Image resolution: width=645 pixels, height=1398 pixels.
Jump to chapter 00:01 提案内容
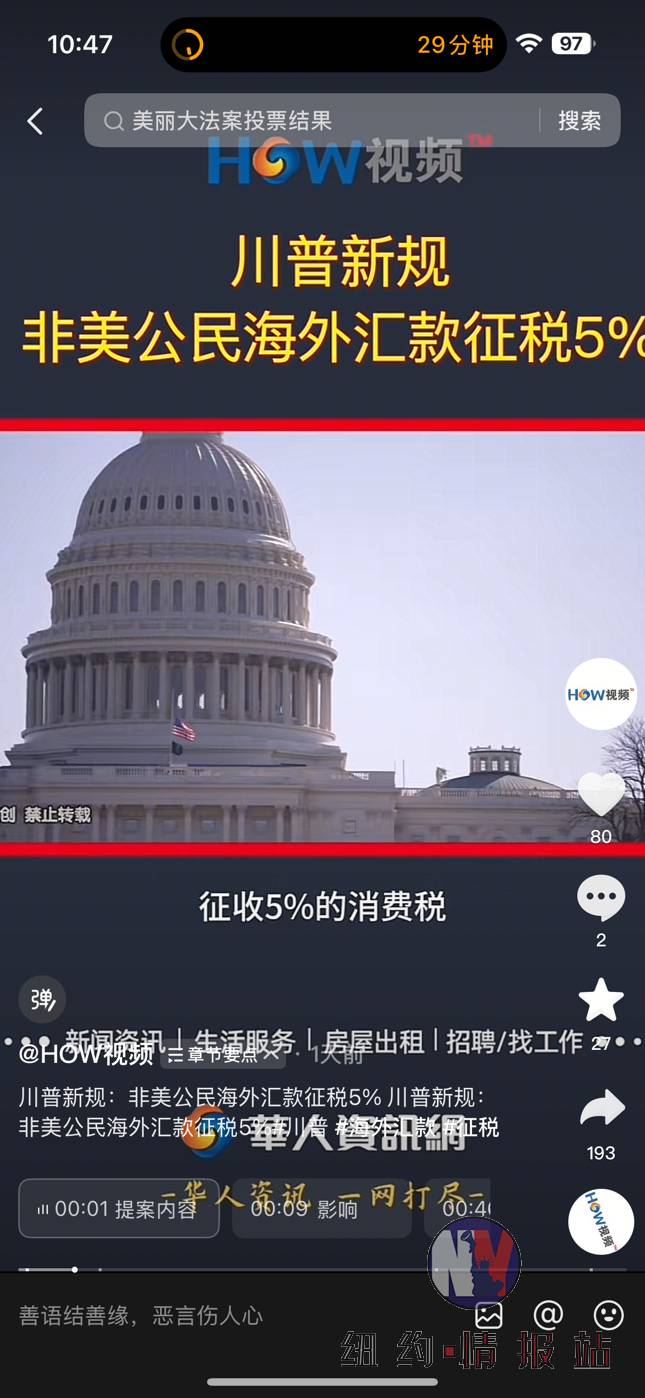[x=119, y=1208]
